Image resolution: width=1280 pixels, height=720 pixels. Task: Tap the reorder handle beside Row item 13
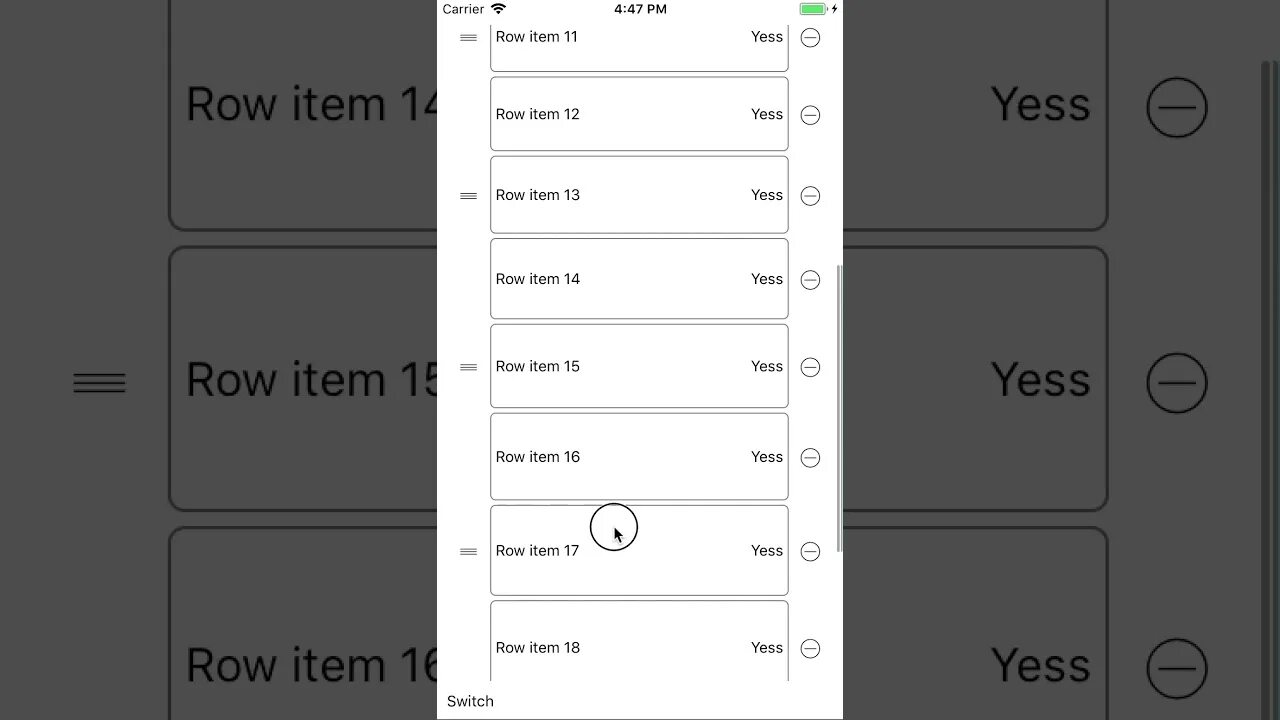click(468, 196)
